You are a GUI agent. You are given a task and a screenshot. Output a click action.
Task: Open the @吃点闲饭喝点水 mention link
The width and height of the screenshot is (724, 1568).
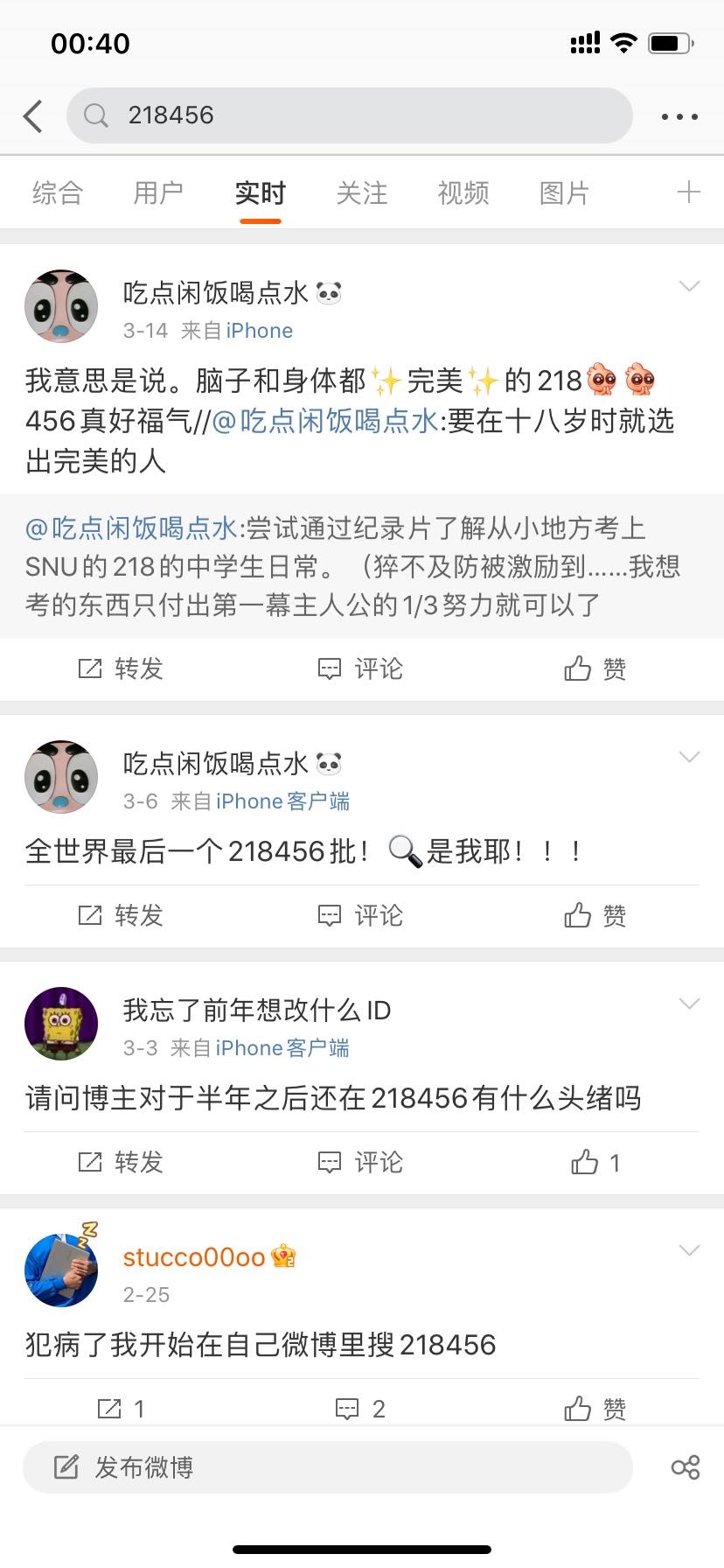325,421
